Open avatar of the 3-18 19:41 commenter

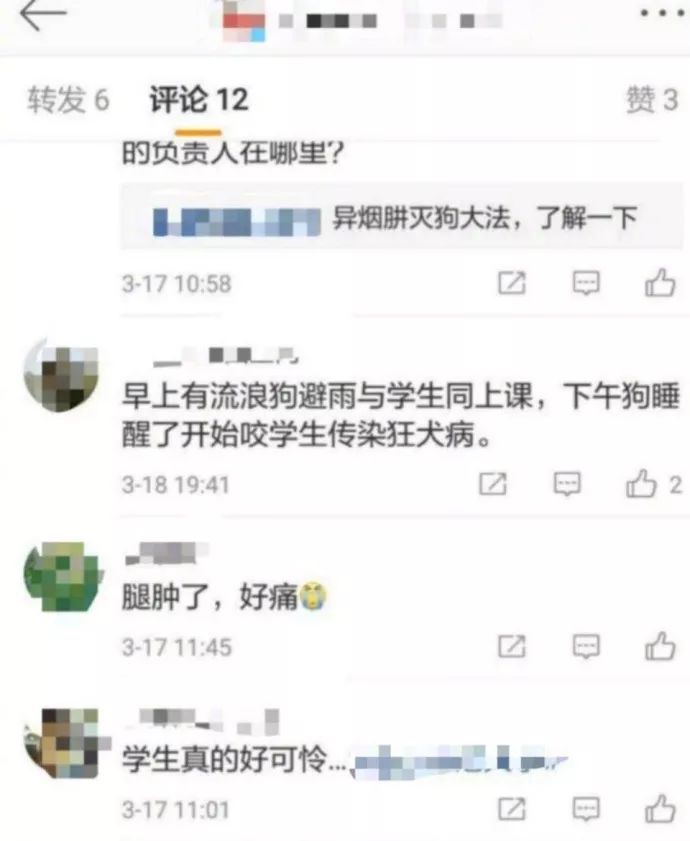[x=62, y=374]
